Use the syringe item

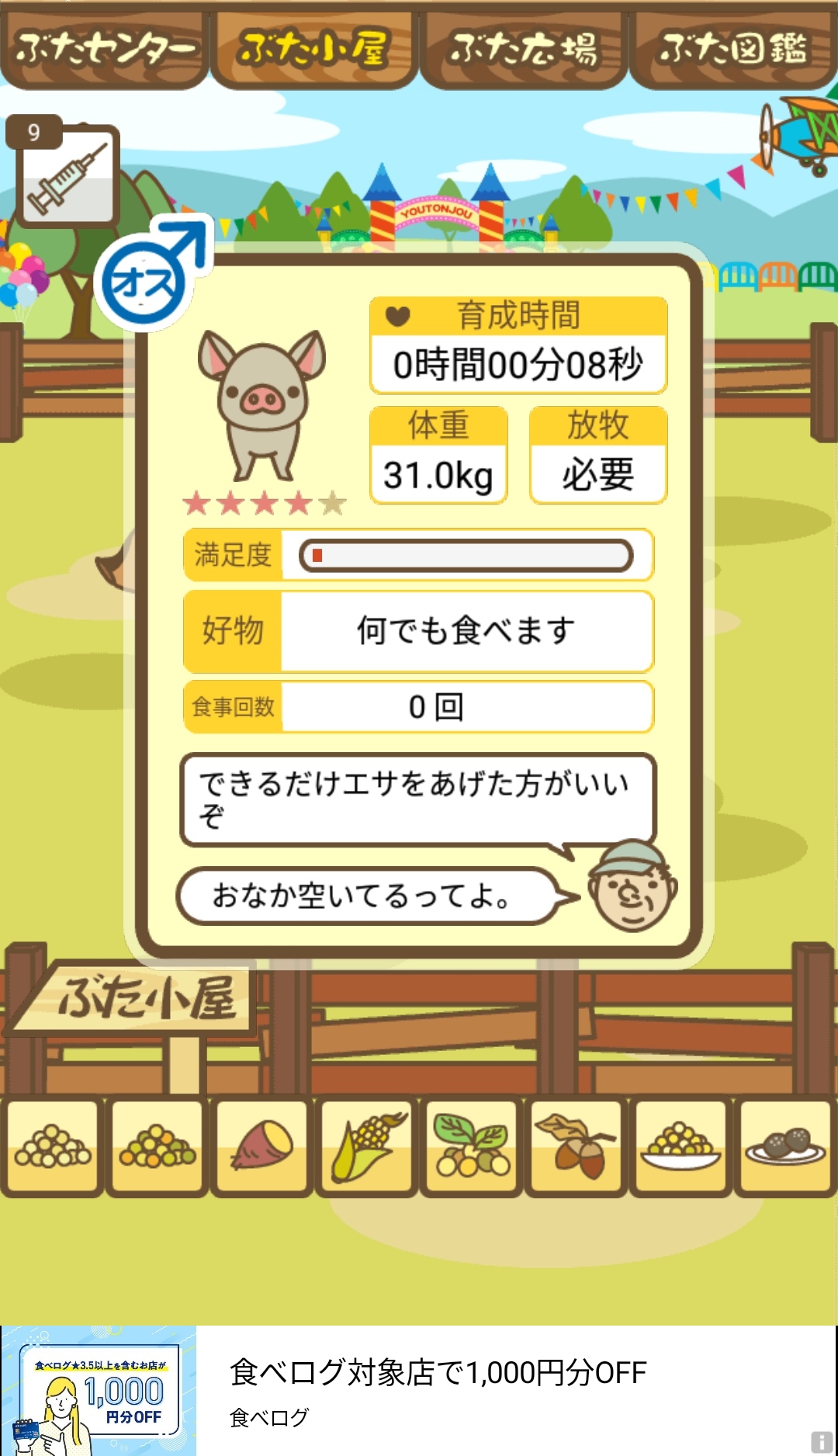(x=68, y=177)
